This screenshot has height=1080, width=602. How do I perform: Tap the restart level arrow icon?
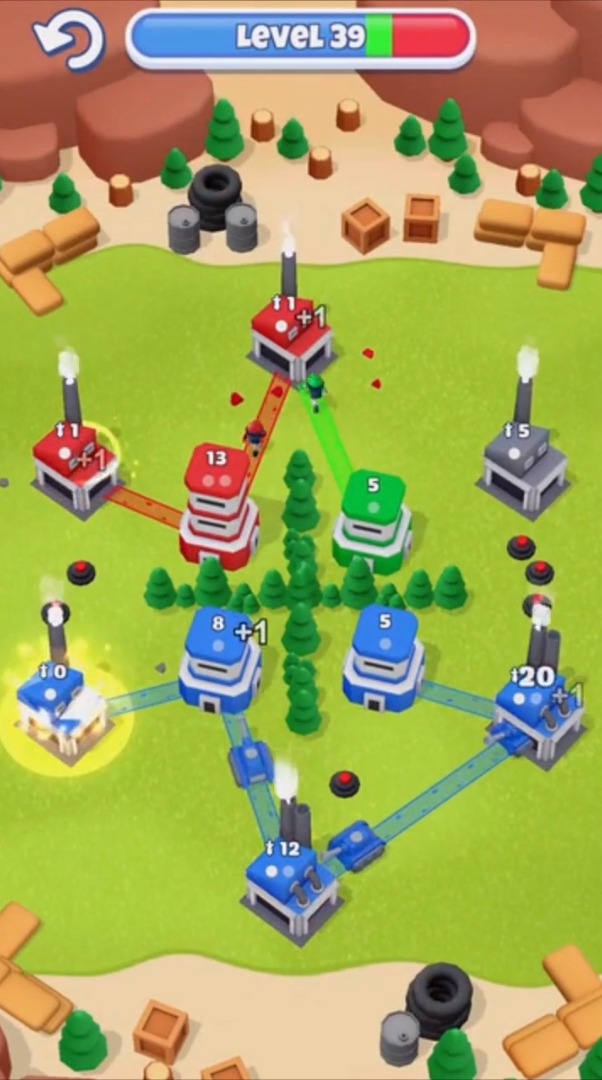coord(68,40)
